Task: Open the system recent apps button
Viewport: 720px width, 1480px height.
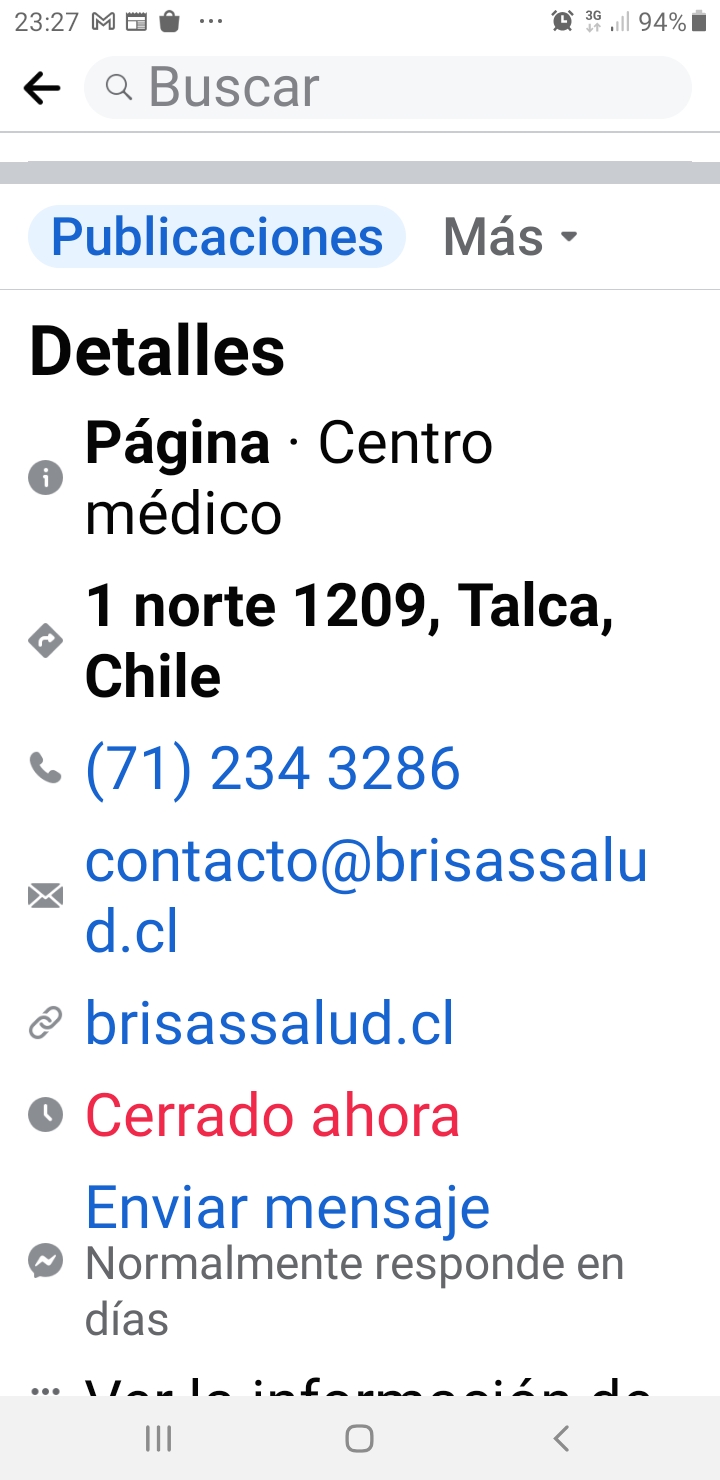Action: click(158, 1438)
